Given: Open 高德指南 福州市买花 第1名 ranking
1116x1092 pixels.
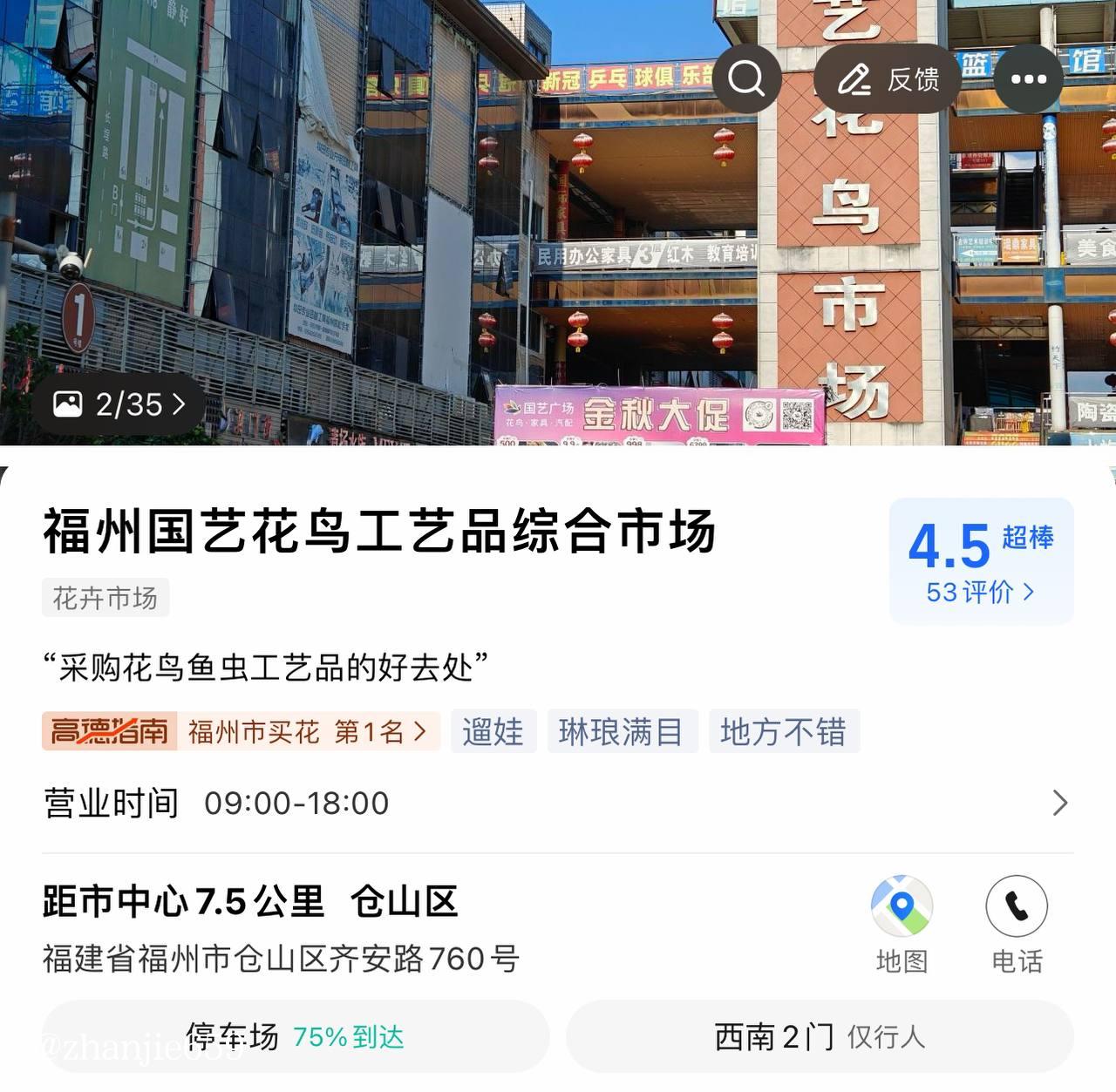Looking at the screenshot, I should pos(241,731).
